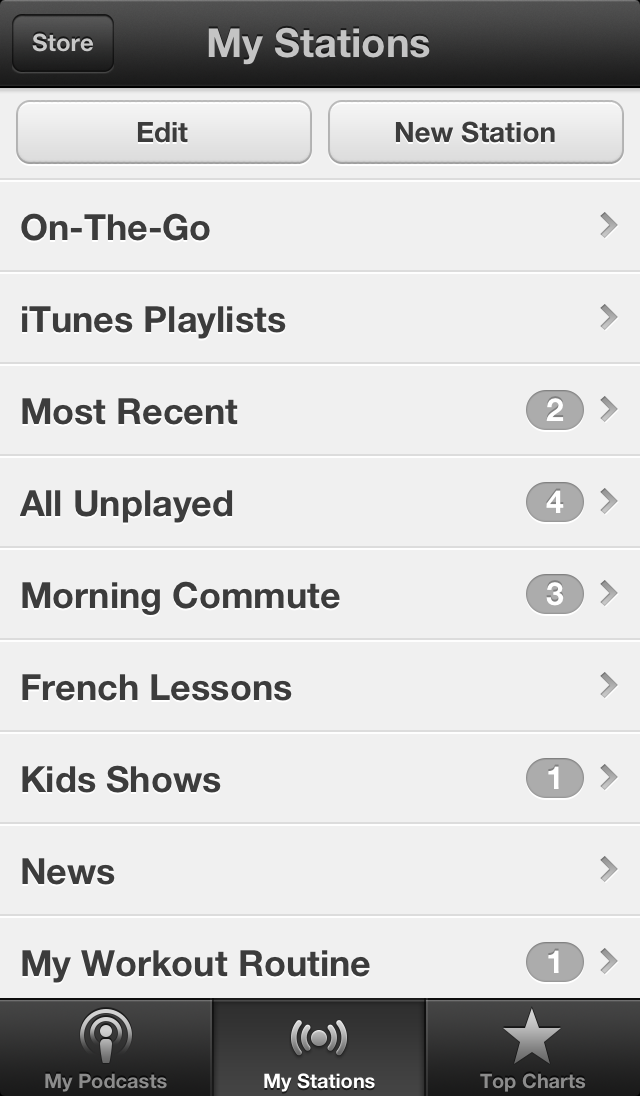Select the My Stations tab
Image resolution: width=640 pixels, height=1096 pixels.
[319, 1048]
